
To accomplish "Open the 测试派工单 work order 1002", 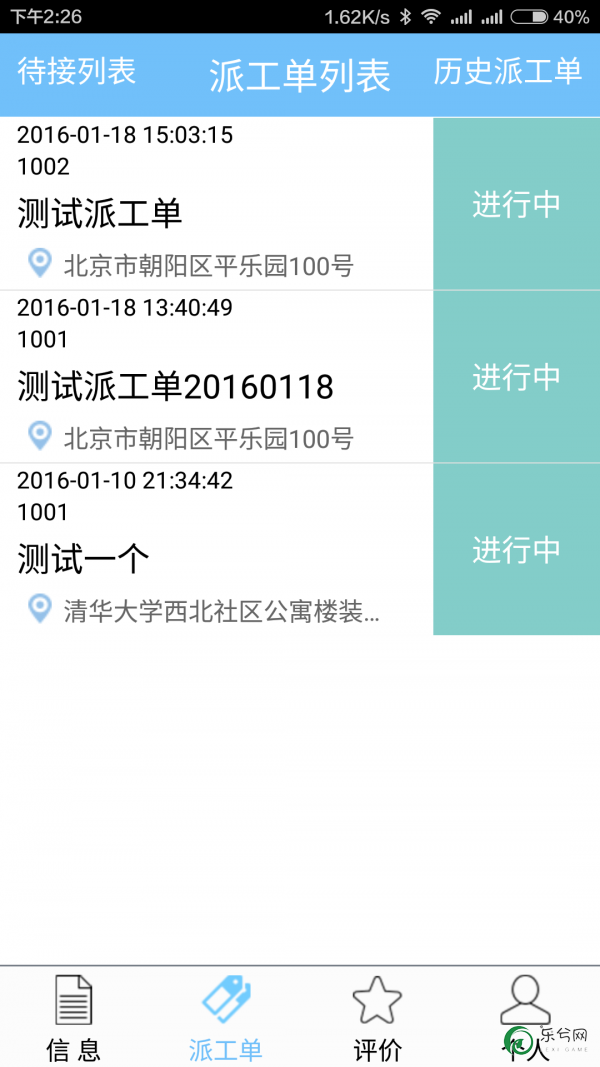I will pyautogui.click(x=216, y=203).
